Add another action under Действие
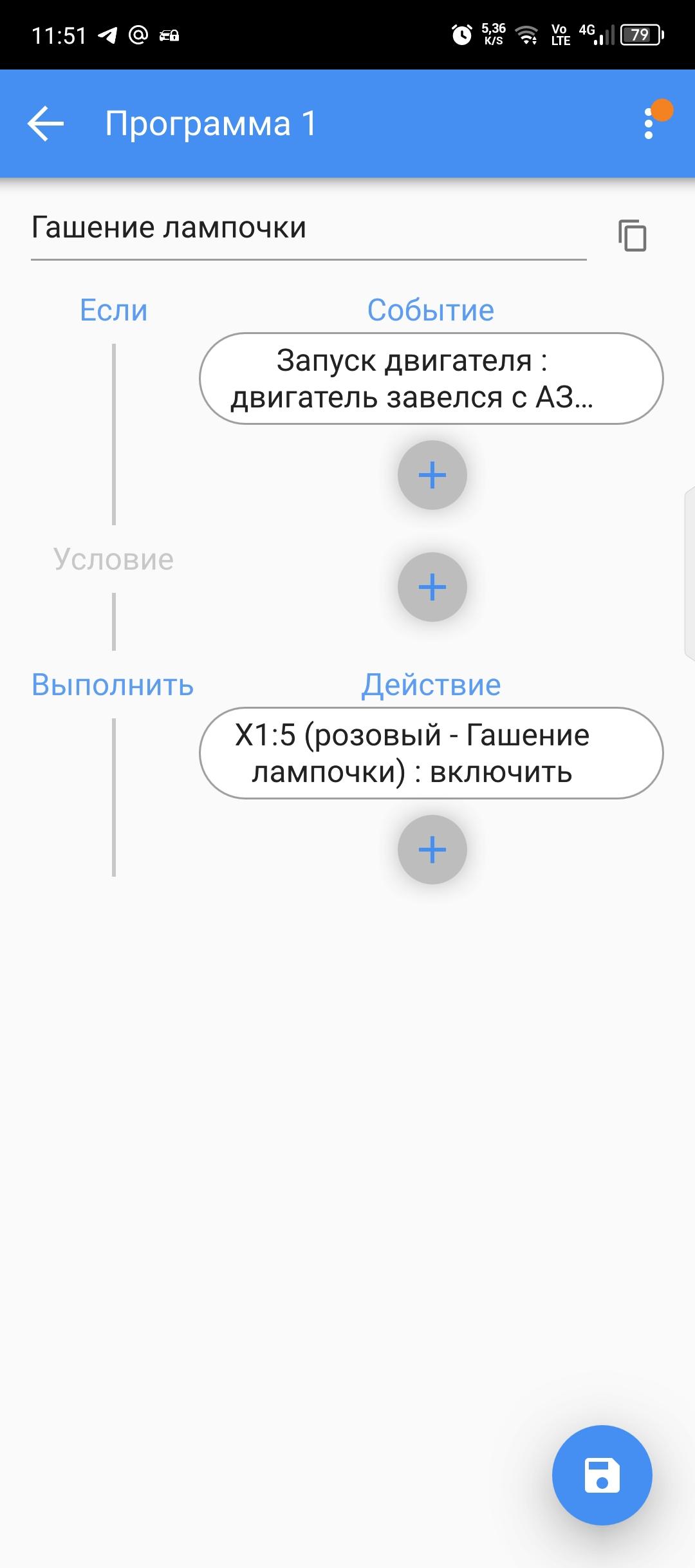 [x=432, y=850]
